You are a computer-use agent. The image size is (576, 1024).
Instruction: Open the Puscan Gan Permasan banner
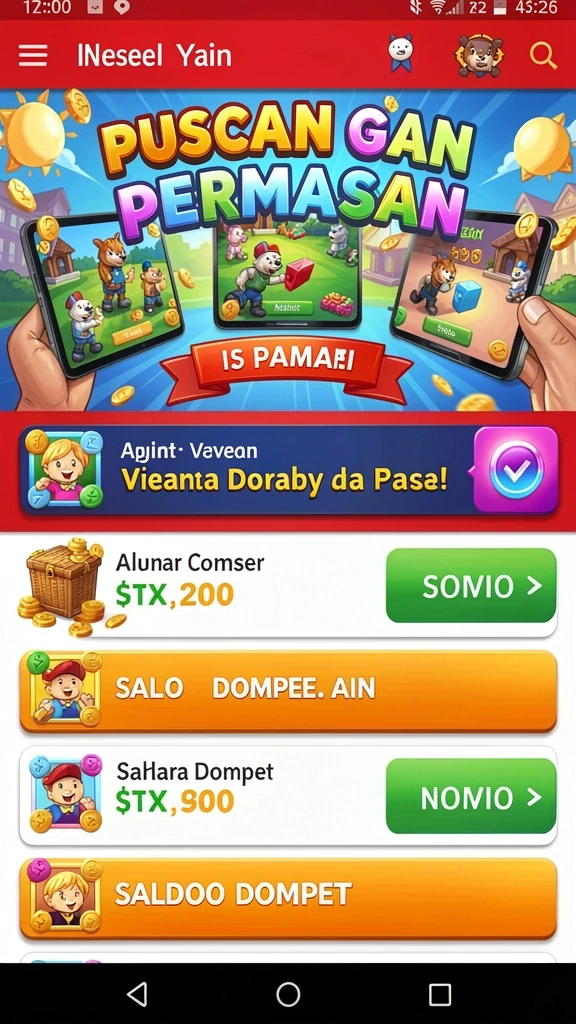coord(288,250)
